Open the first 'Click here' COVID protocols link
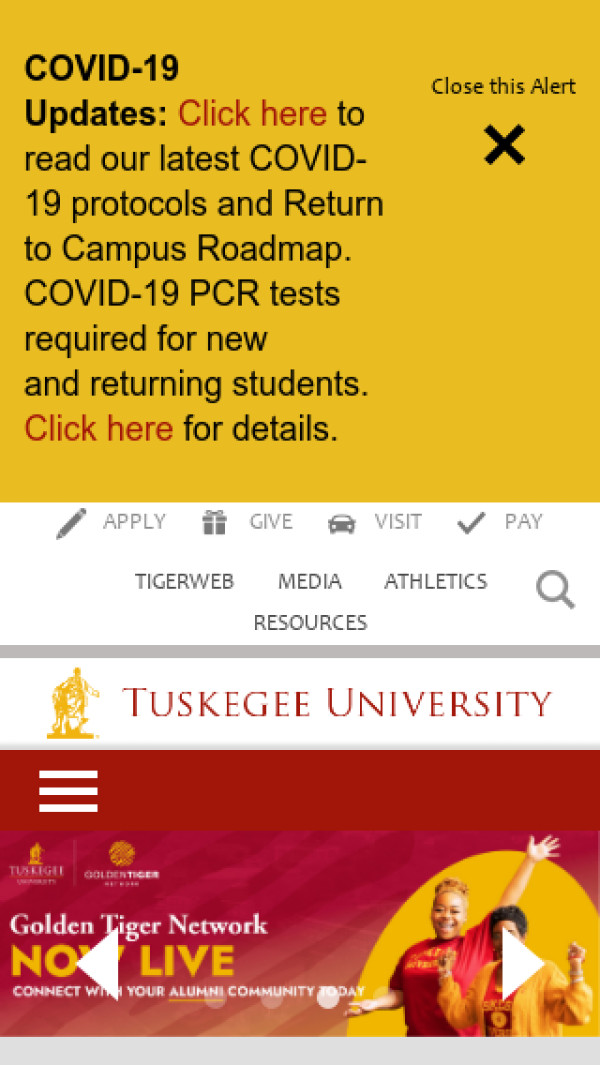The height and width of the screenshot is (1065, 600). pos(252,114)
